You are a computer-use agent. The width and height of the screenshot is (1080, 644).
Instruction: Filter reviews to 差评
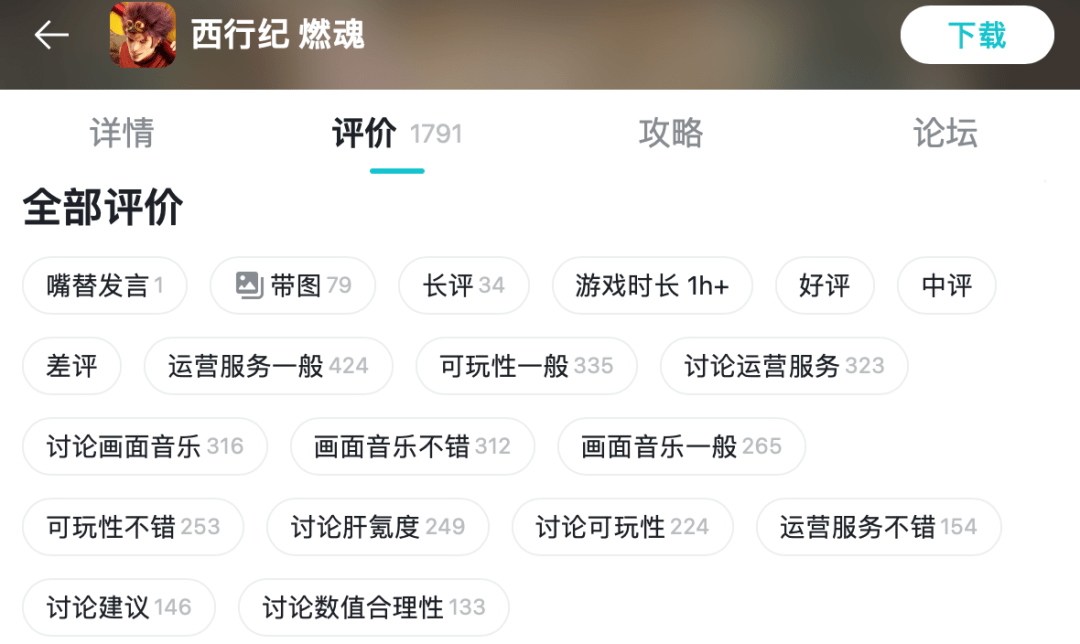tap(72, 366)
